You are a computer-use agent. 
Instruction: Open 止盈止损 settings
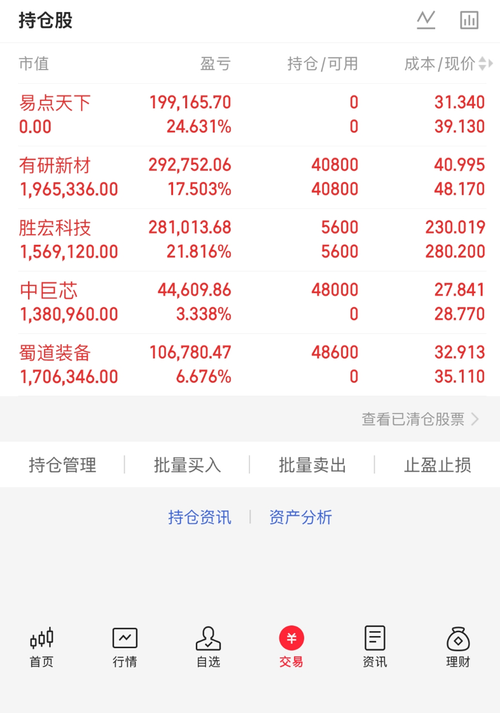[437, 465]
